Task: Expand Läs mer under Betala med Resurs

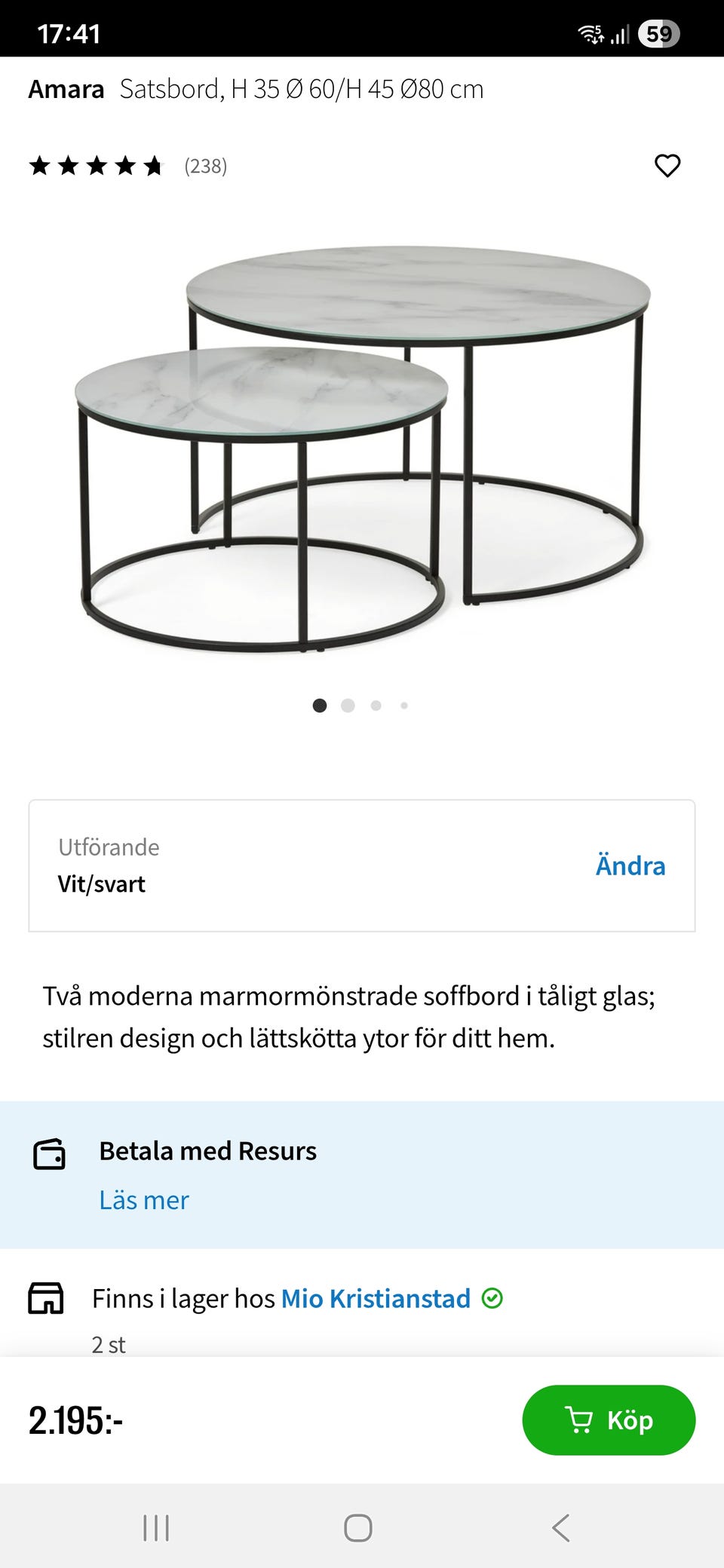Action: pyautogui.click(x=145, y=1200)
